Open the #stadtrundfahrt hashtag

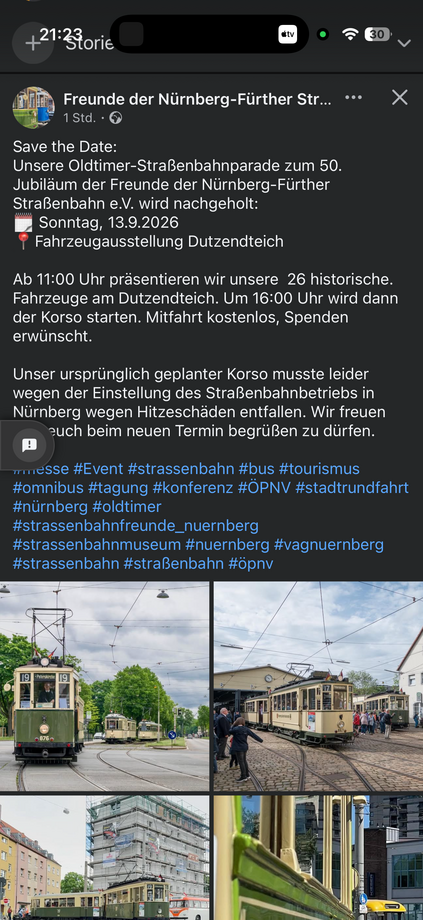tap(352, 488)
